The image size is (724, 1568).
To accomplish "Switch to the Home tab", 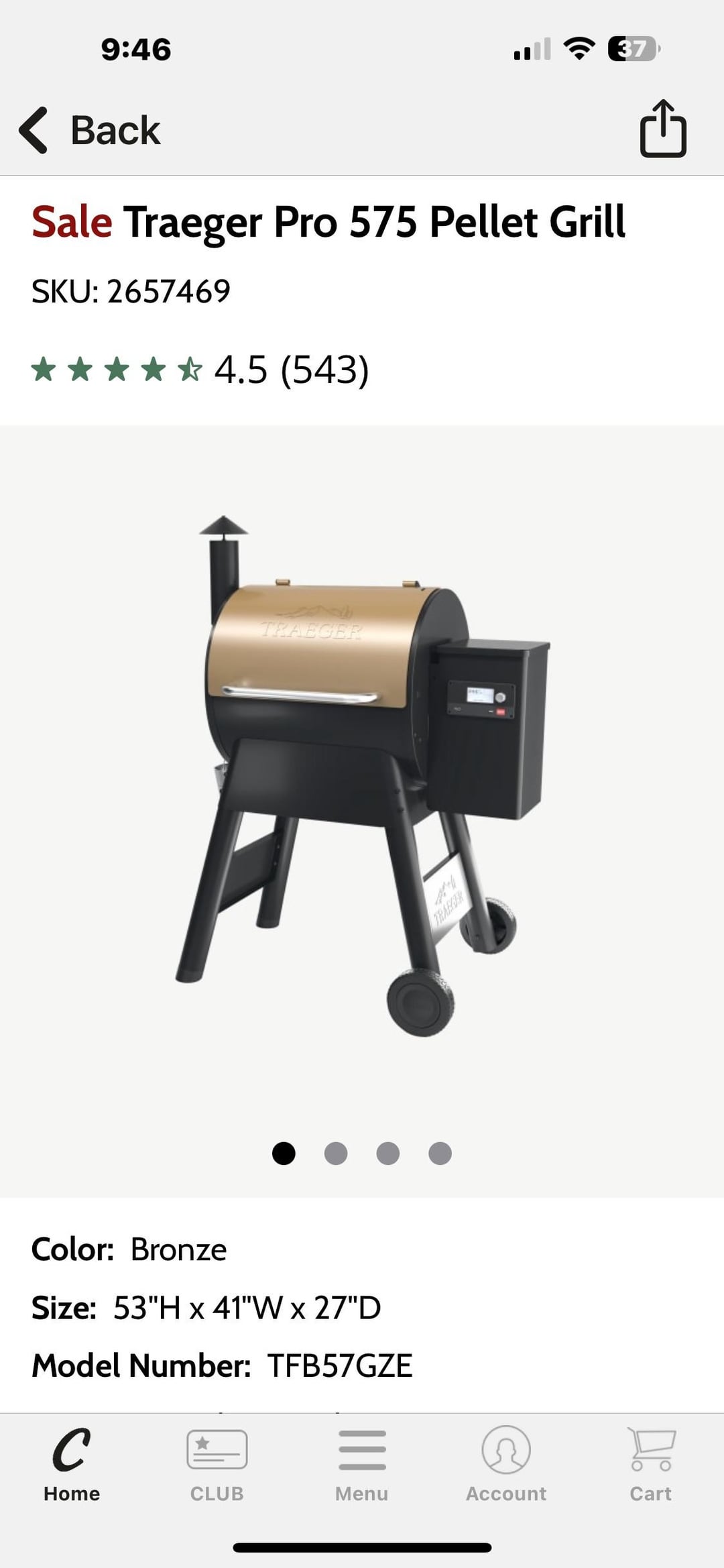I will 72,1465.
